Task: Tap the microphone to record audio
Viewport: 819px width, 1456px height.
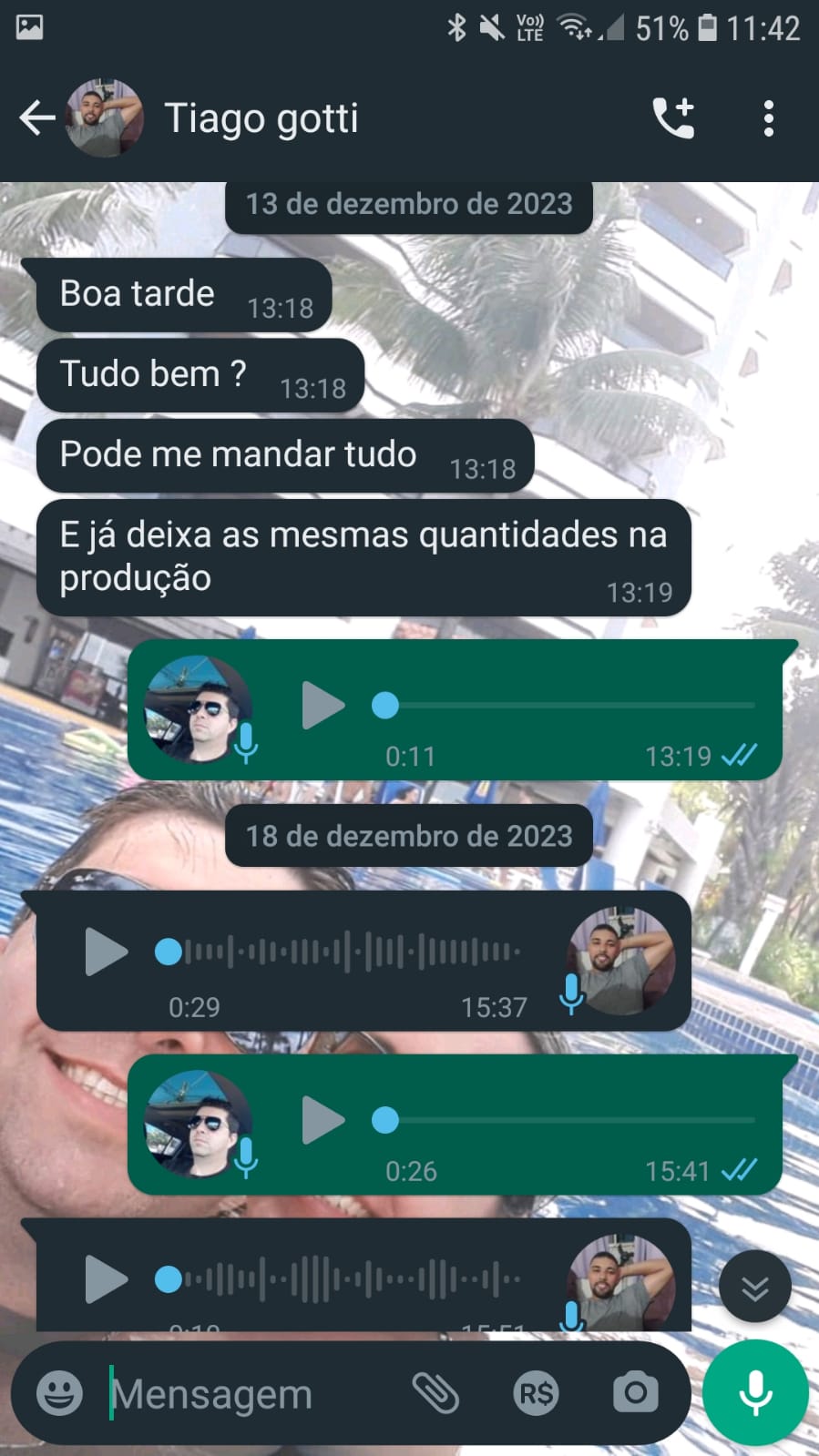Action: (755, 1393)
